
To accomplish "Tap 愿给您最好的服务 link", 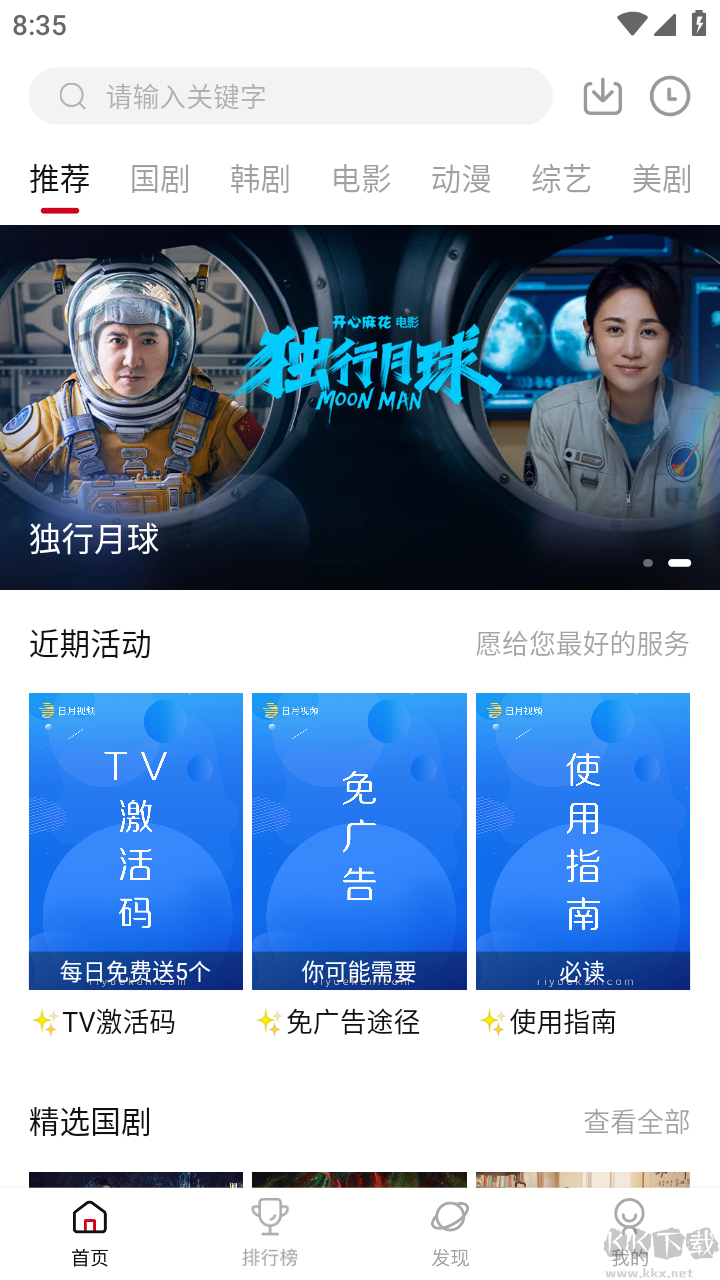I will 583,645.
